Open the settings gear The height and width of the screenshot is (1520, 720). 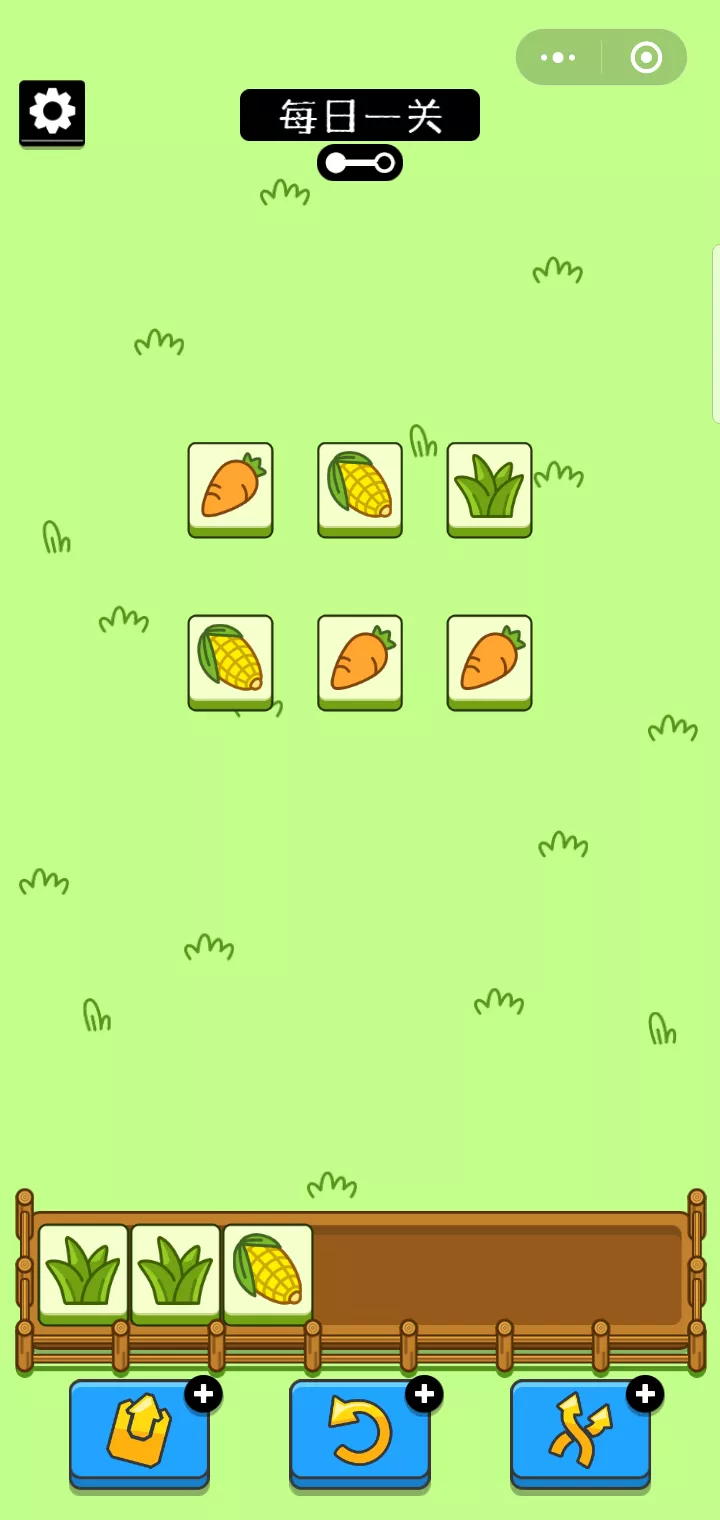(x=52, y=111)
